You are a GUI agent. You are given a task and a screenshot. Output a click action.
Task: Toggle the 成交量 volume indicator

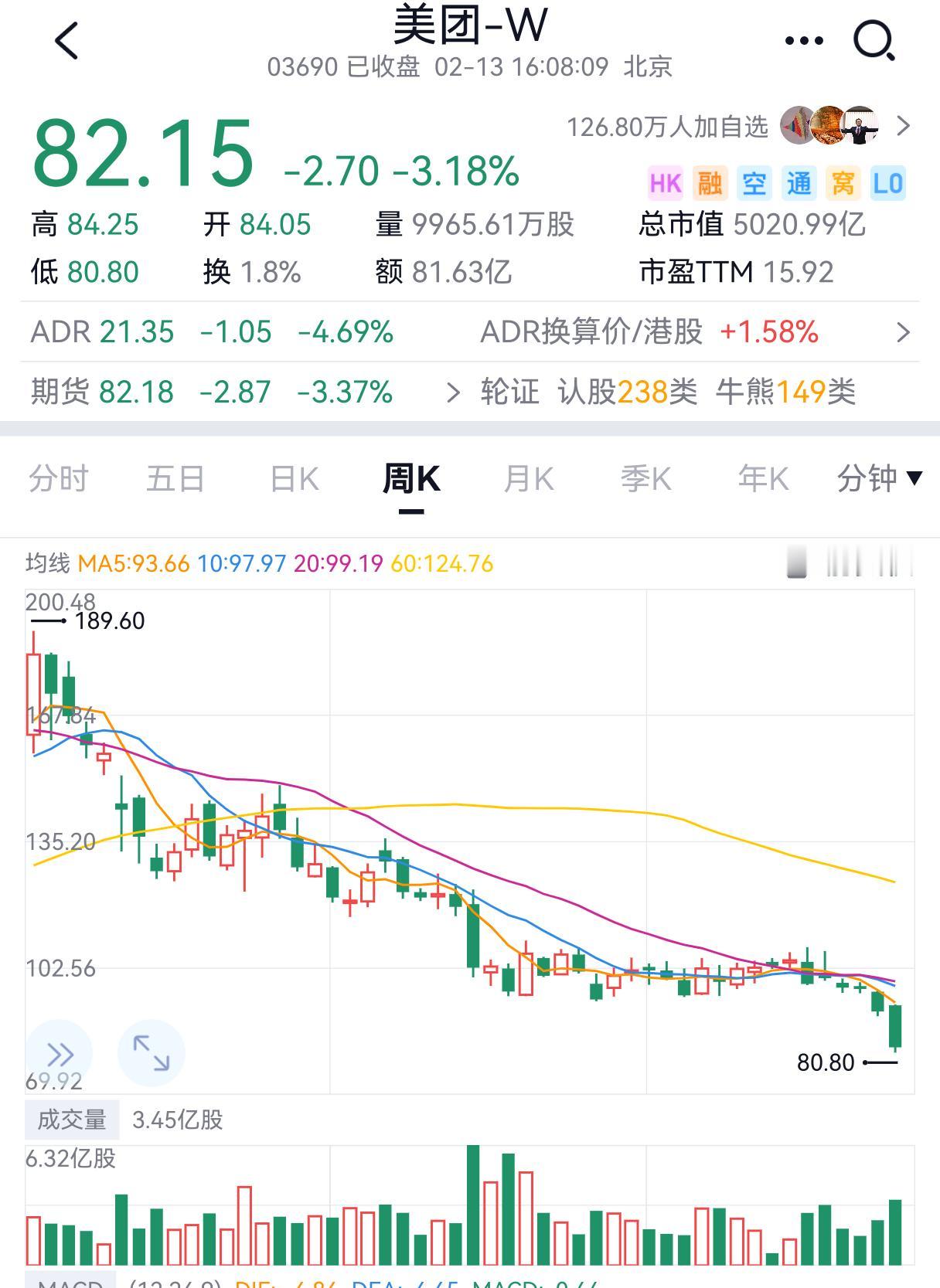pos(71,1119)
